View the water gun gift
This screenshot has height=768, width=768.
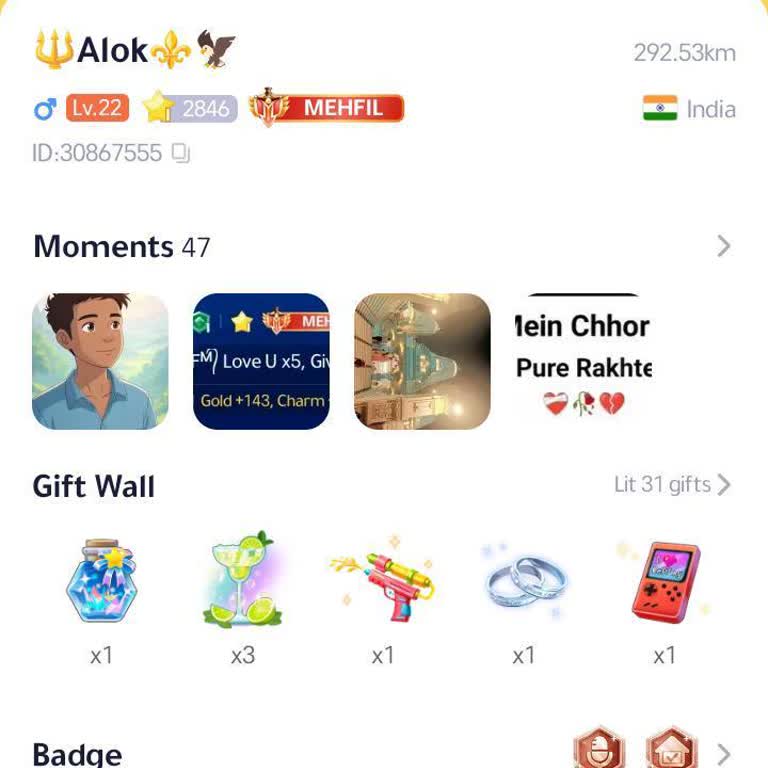383,582
